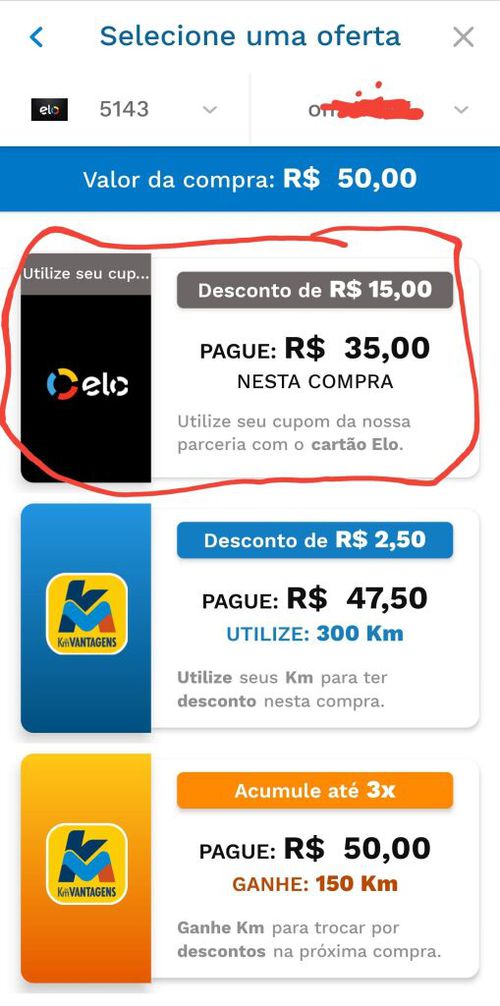This screenshot has width=500, height=1006.
Task: Open the Elo card 5143 dropdown
Action: [125, 110]
